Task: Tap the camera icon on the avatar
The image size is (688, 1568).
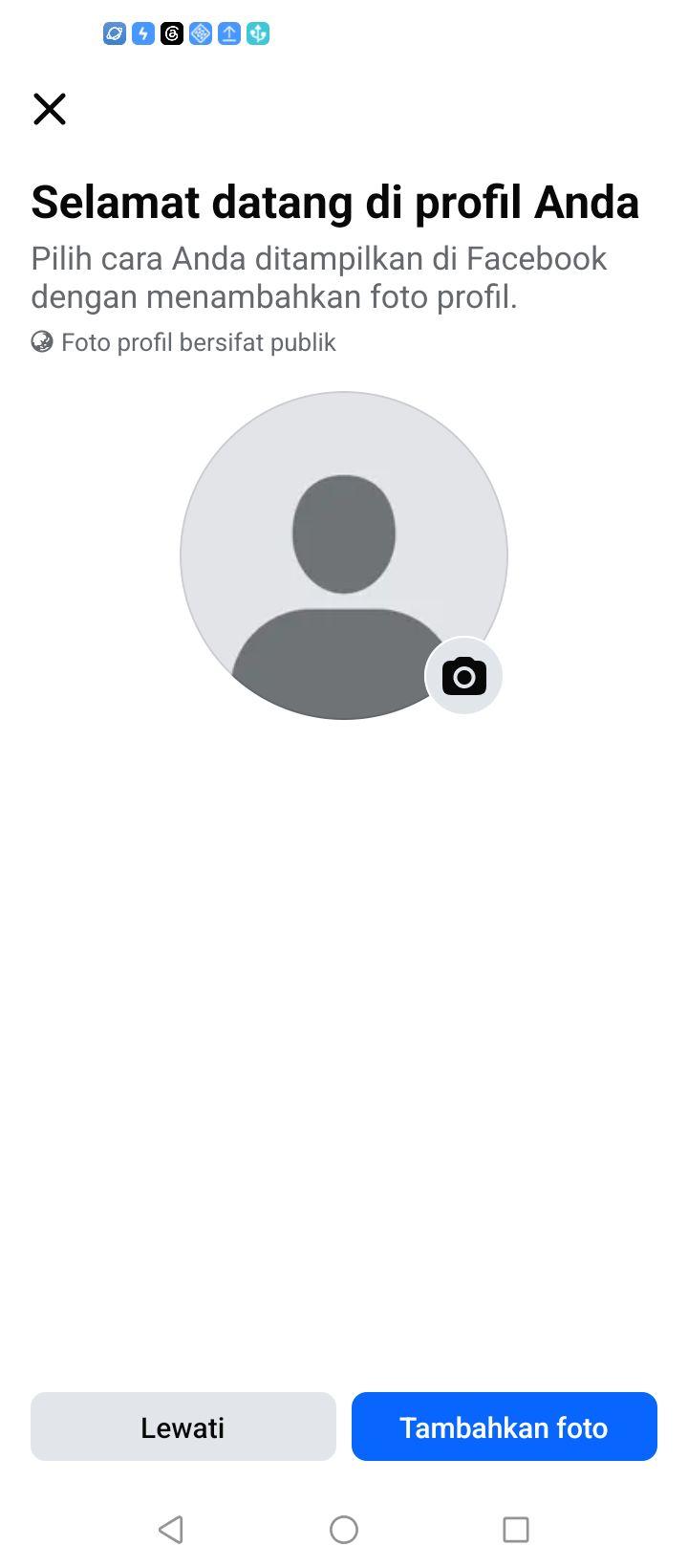Action: pyautogui.click(x=463, y=676)
